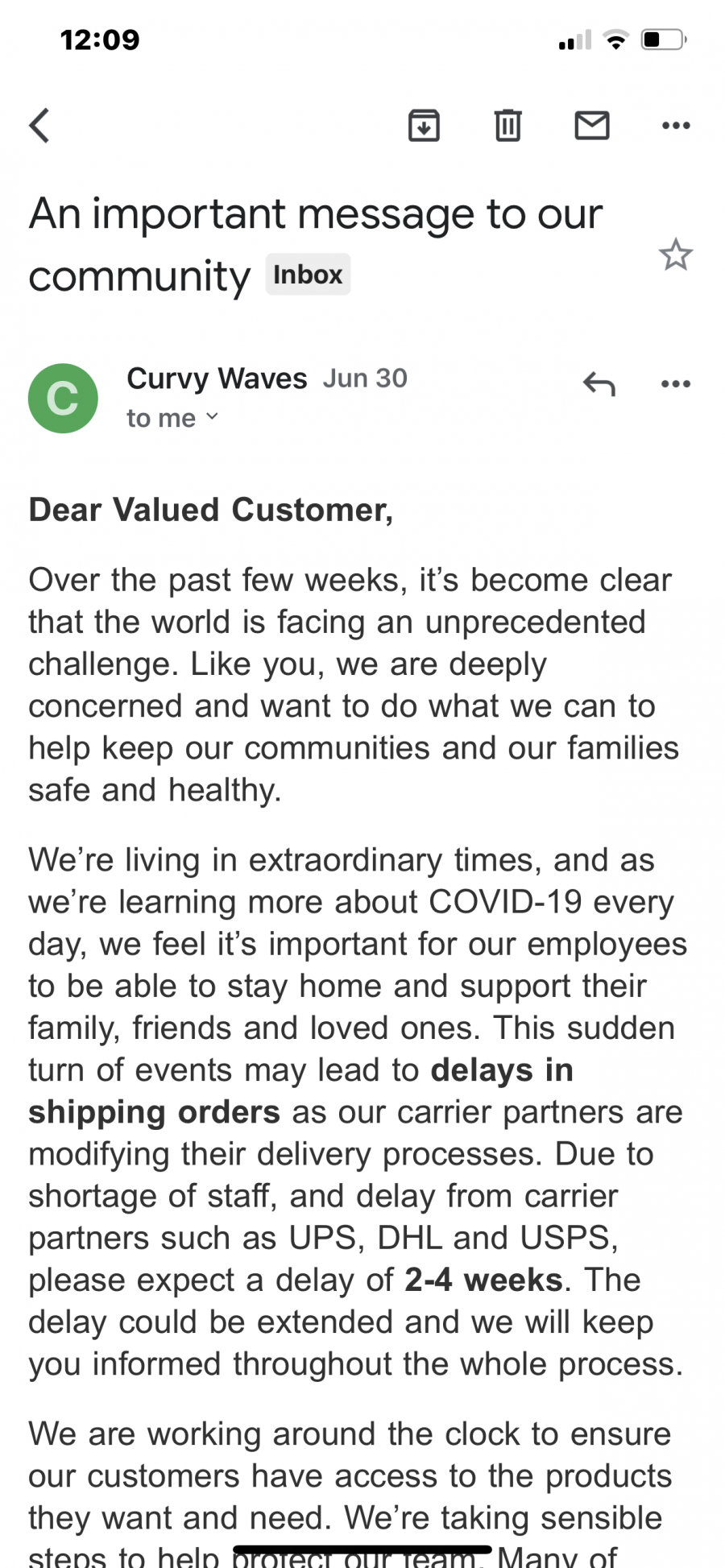Reply to Curvy Waves
725x1568 pixels.
tap(599, 384)
